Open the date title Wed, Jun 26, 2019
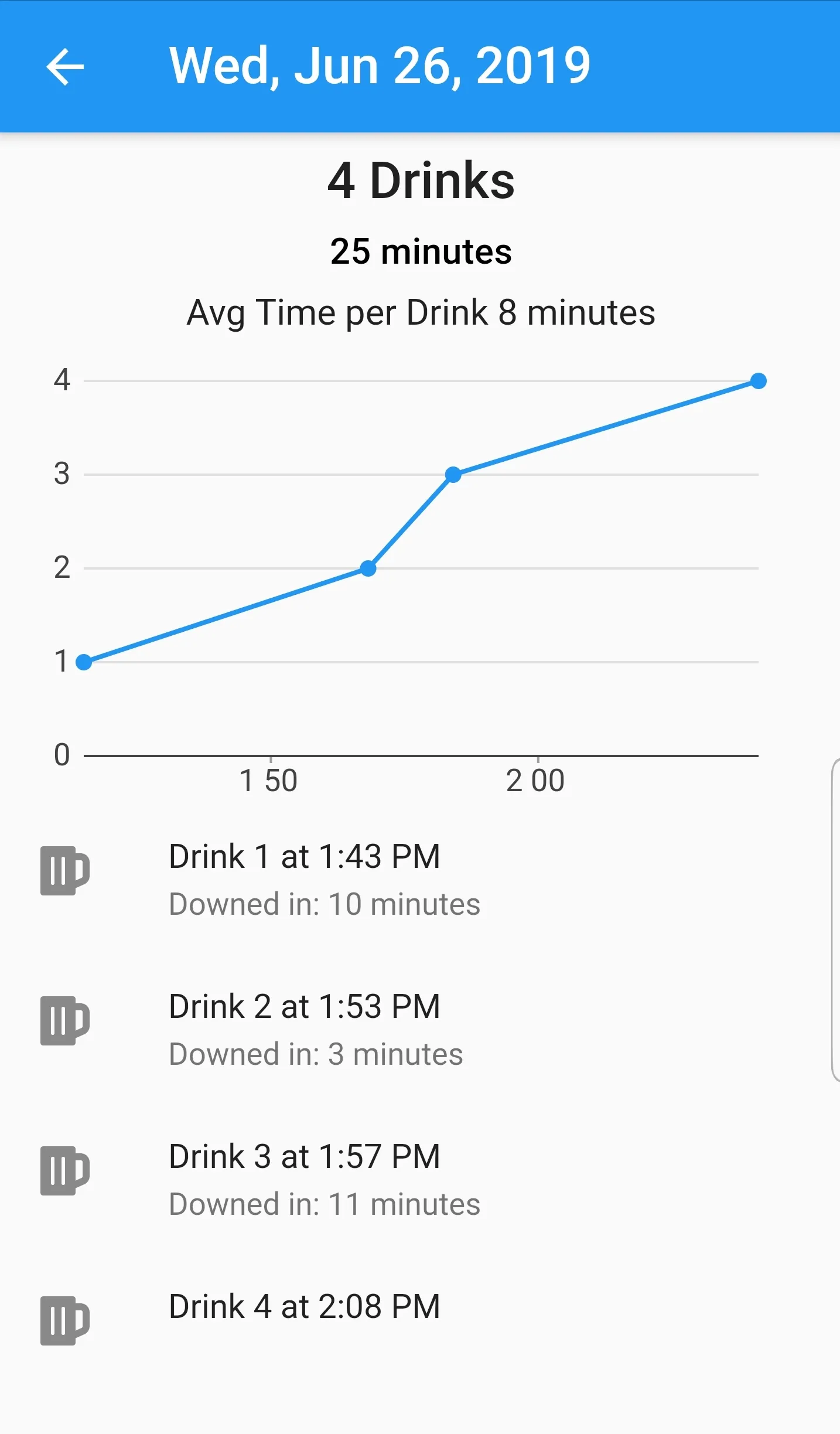Viewport: 840px width, 1434px height. pyautogui.click(x=380, y=64)
